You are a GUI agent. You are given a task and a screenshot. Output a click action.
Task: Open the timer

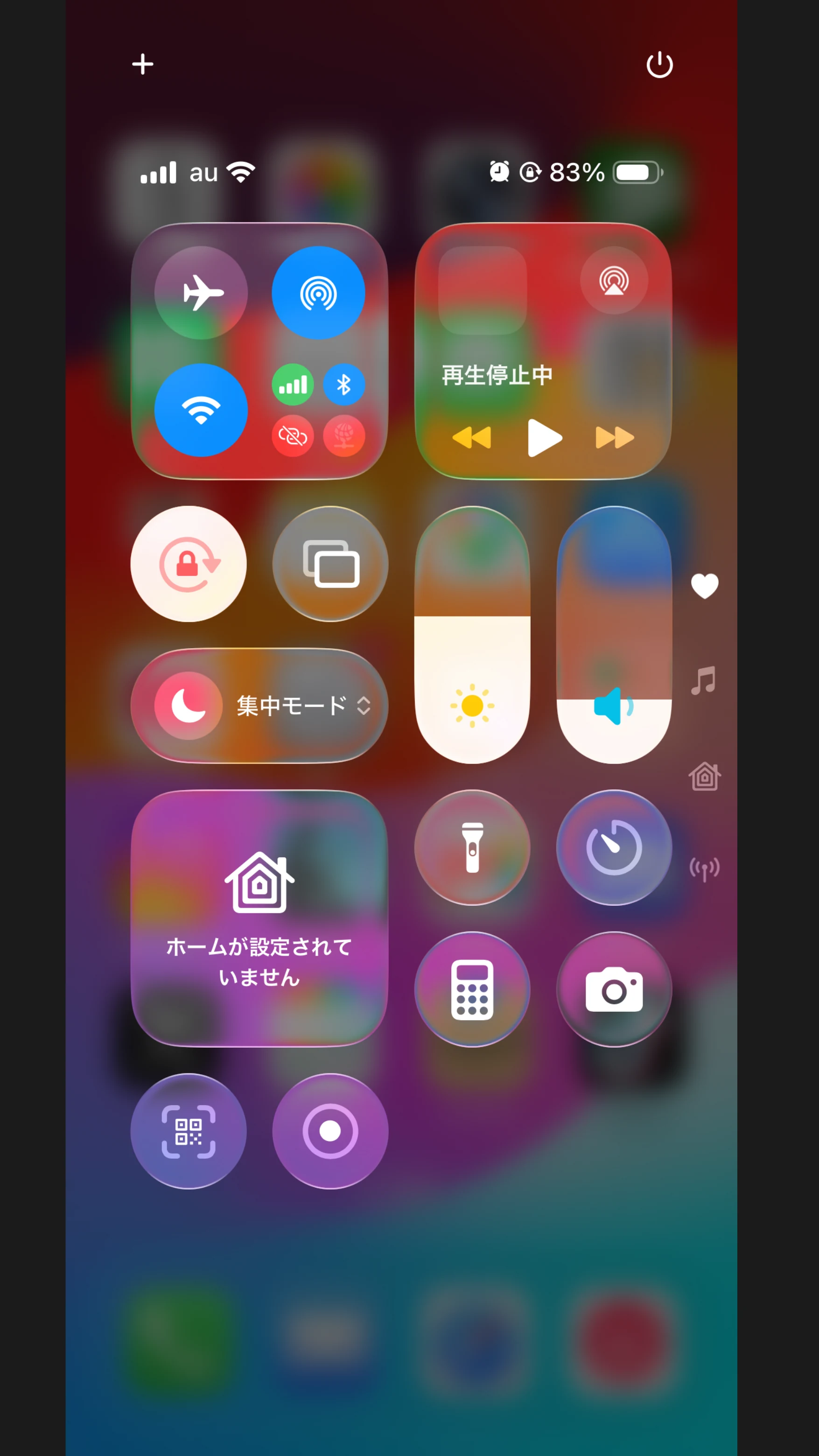615,847
